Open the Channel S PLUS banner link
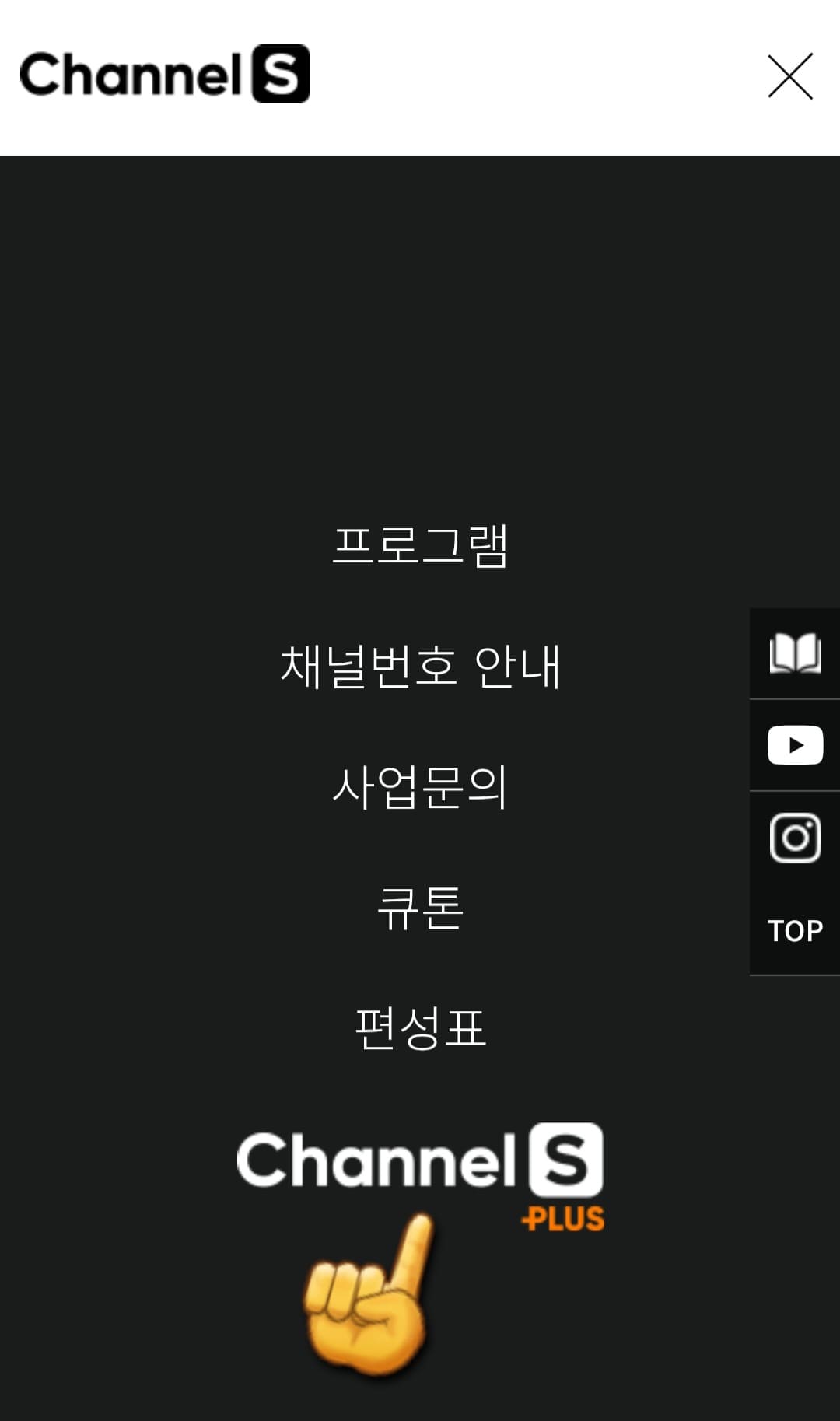This screenshot has width=840, height=1421. click(420, 1174)
